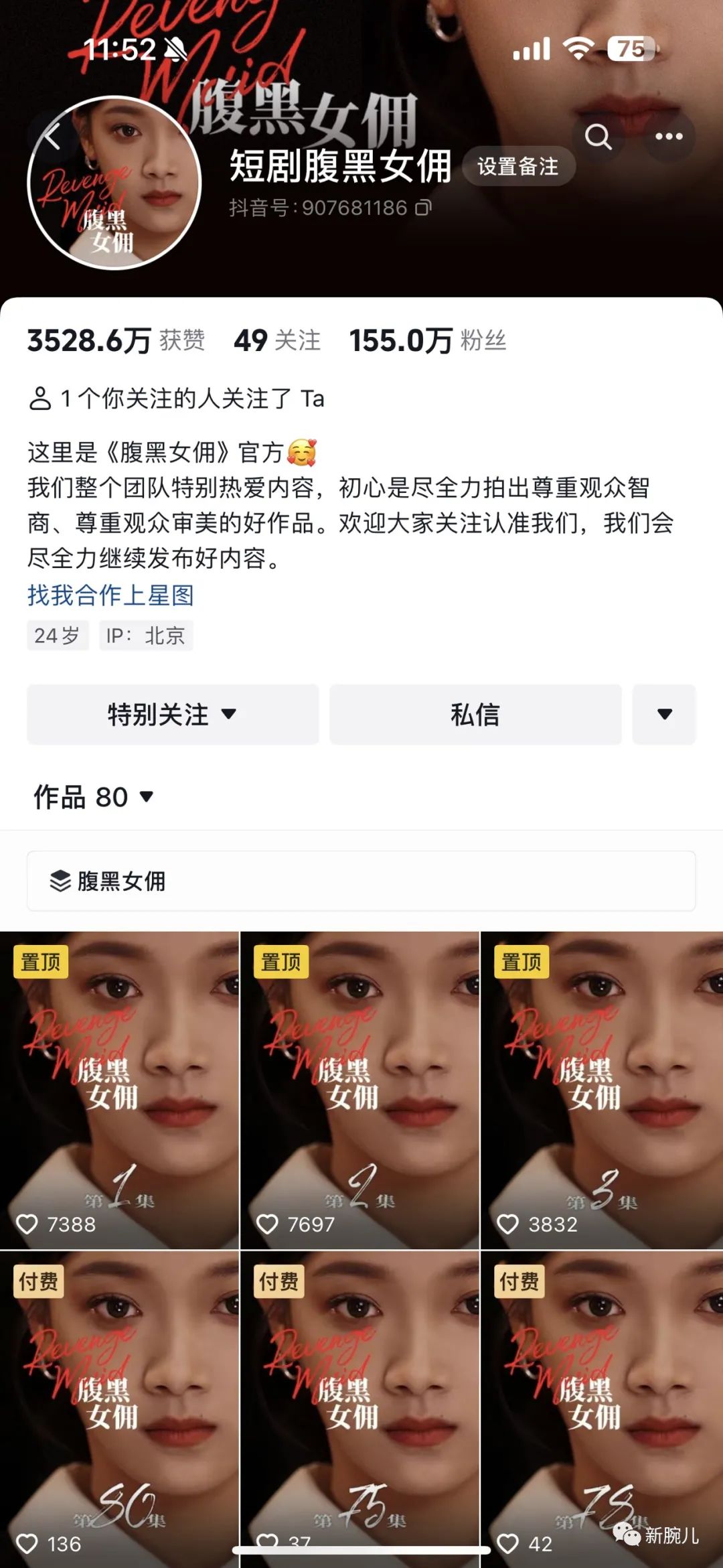Copy the 抖音号 907681186
This screenshot has width=723, height=1568.
[x=424, y=209]
